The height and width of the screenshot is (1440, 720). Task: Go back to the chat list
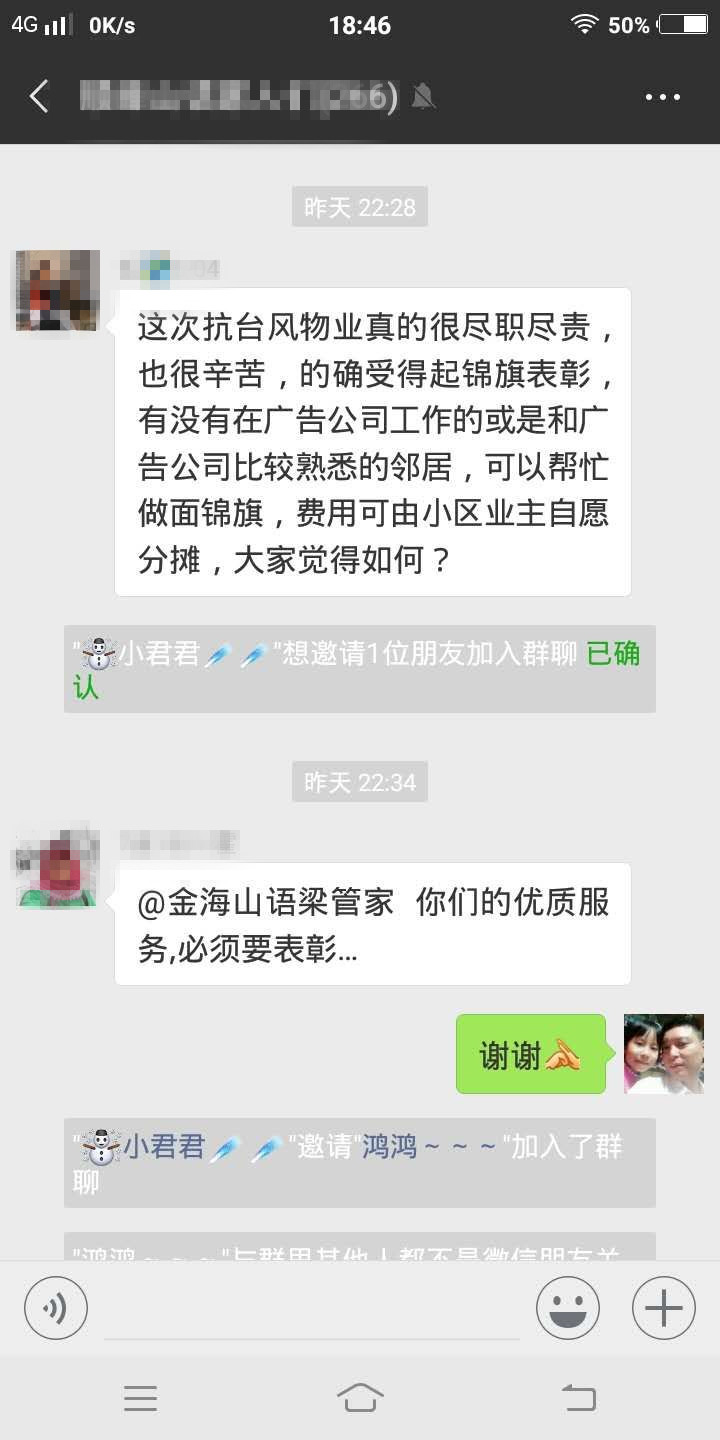pos(40,97)
